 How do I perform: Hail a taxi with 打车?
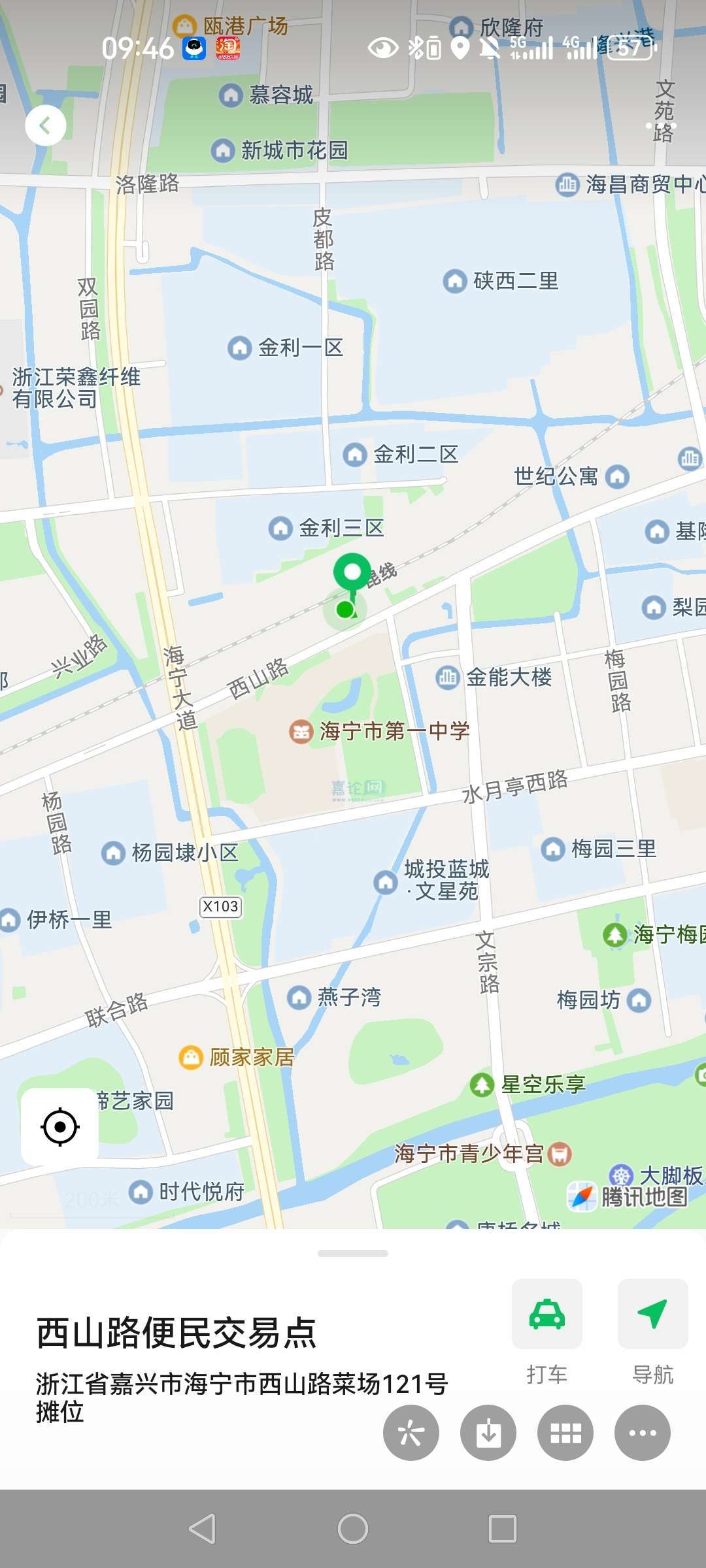546,1315
